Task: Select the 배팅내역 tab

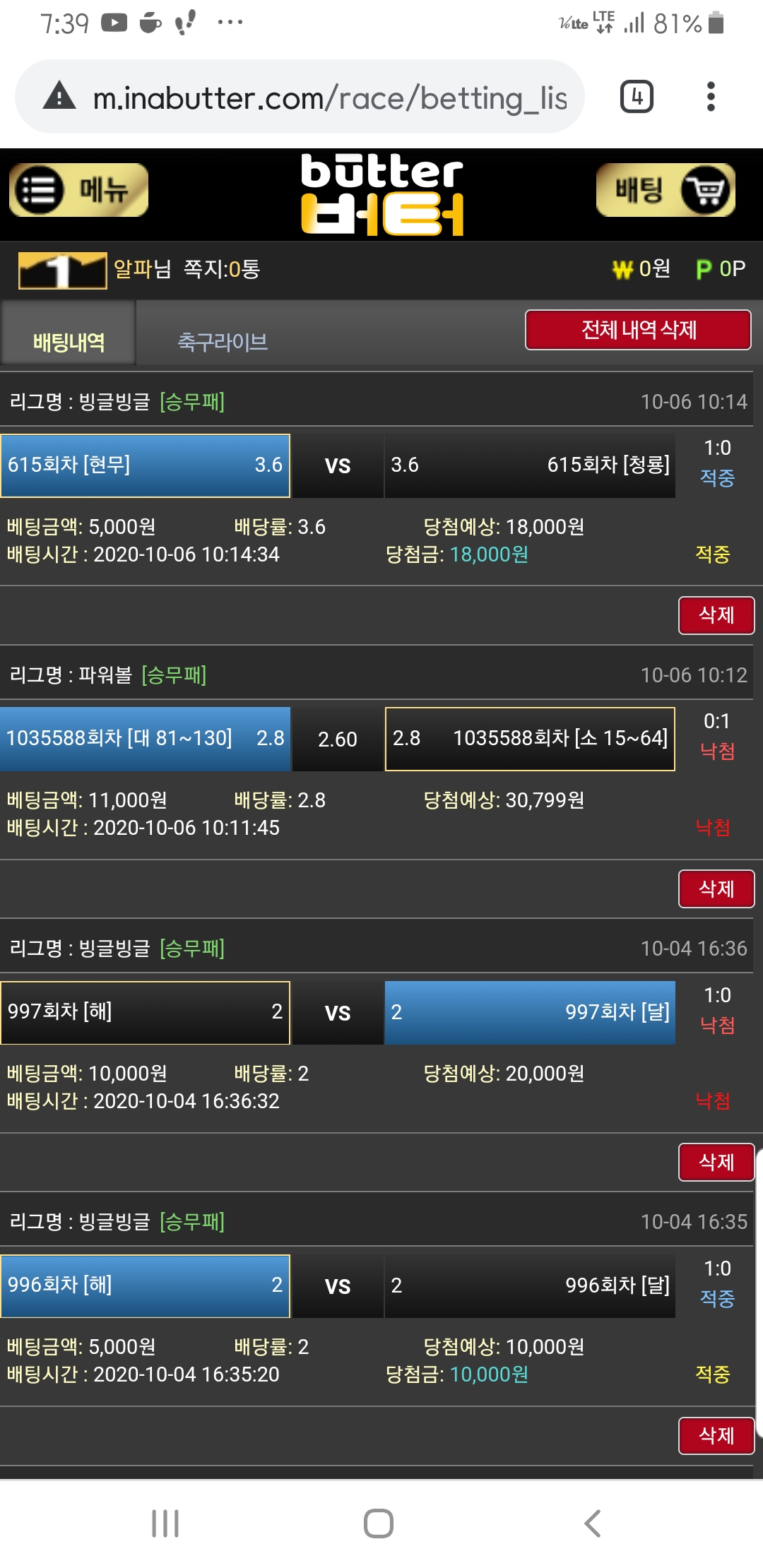Action: click(69, 342)
